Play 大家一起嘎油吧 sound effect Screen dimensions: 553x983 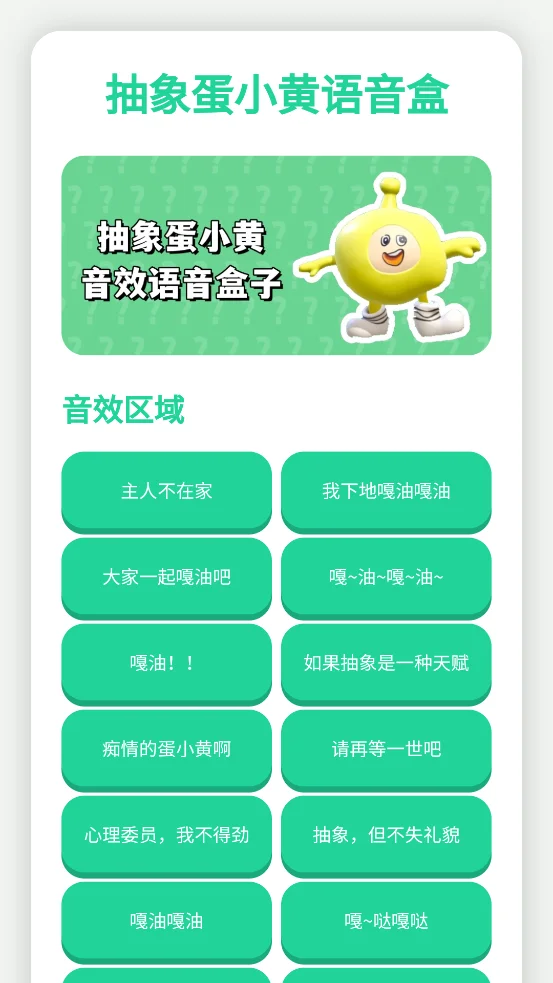[x=166, y=577]
